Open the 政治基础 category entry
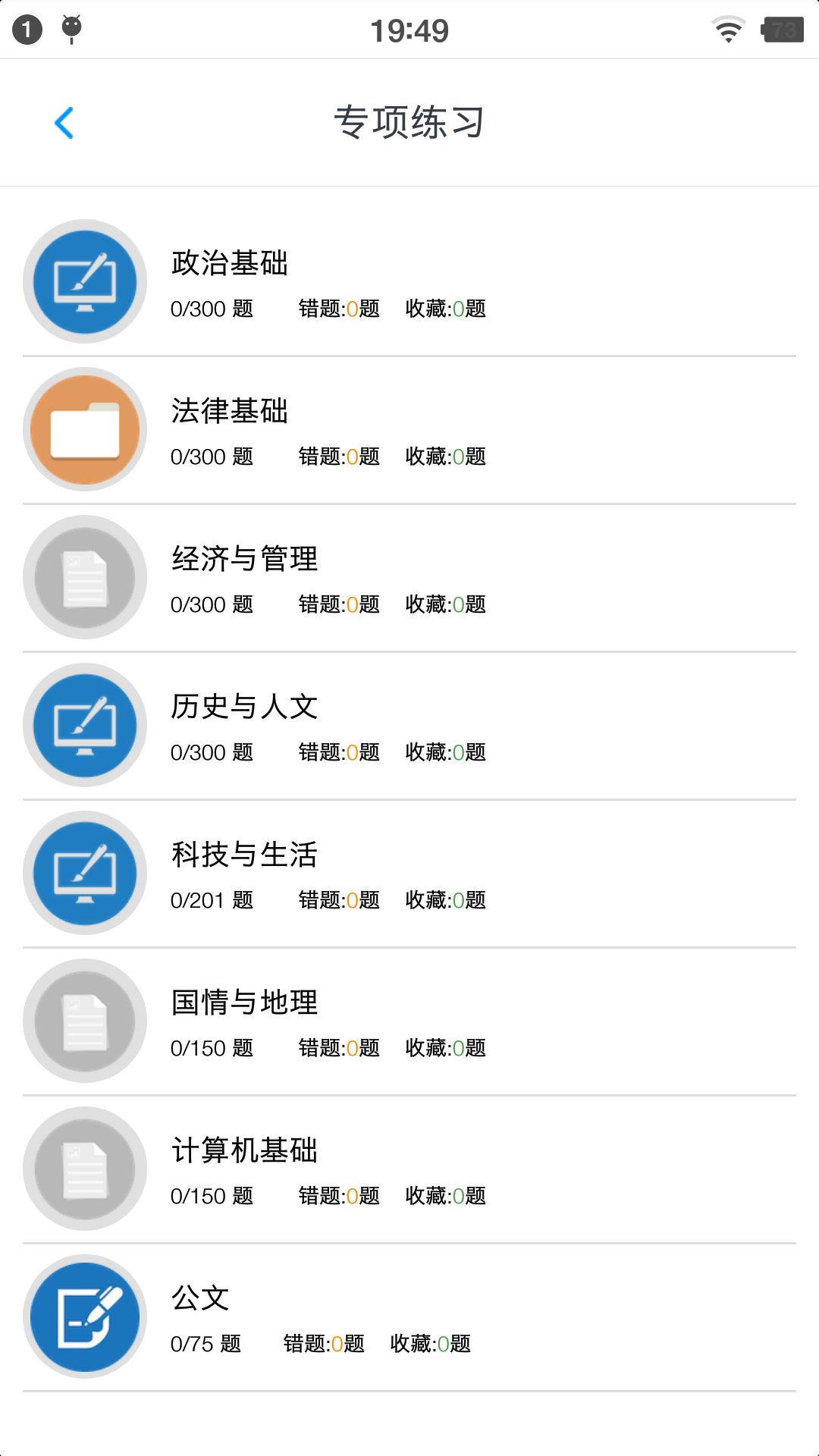Screen dimensions: 819x1456 (230, 265)
